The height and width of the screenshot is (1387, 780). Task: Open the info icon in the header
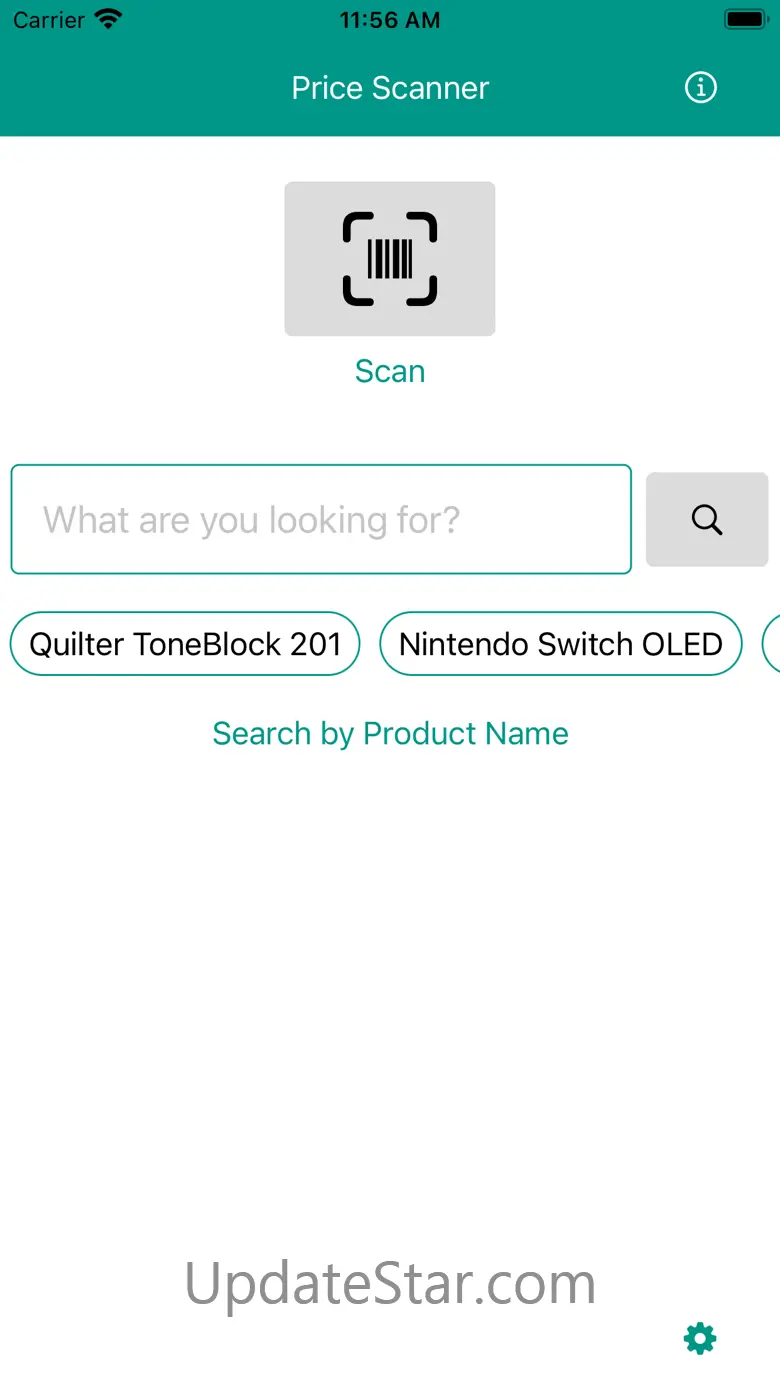[x=700, y=88]
